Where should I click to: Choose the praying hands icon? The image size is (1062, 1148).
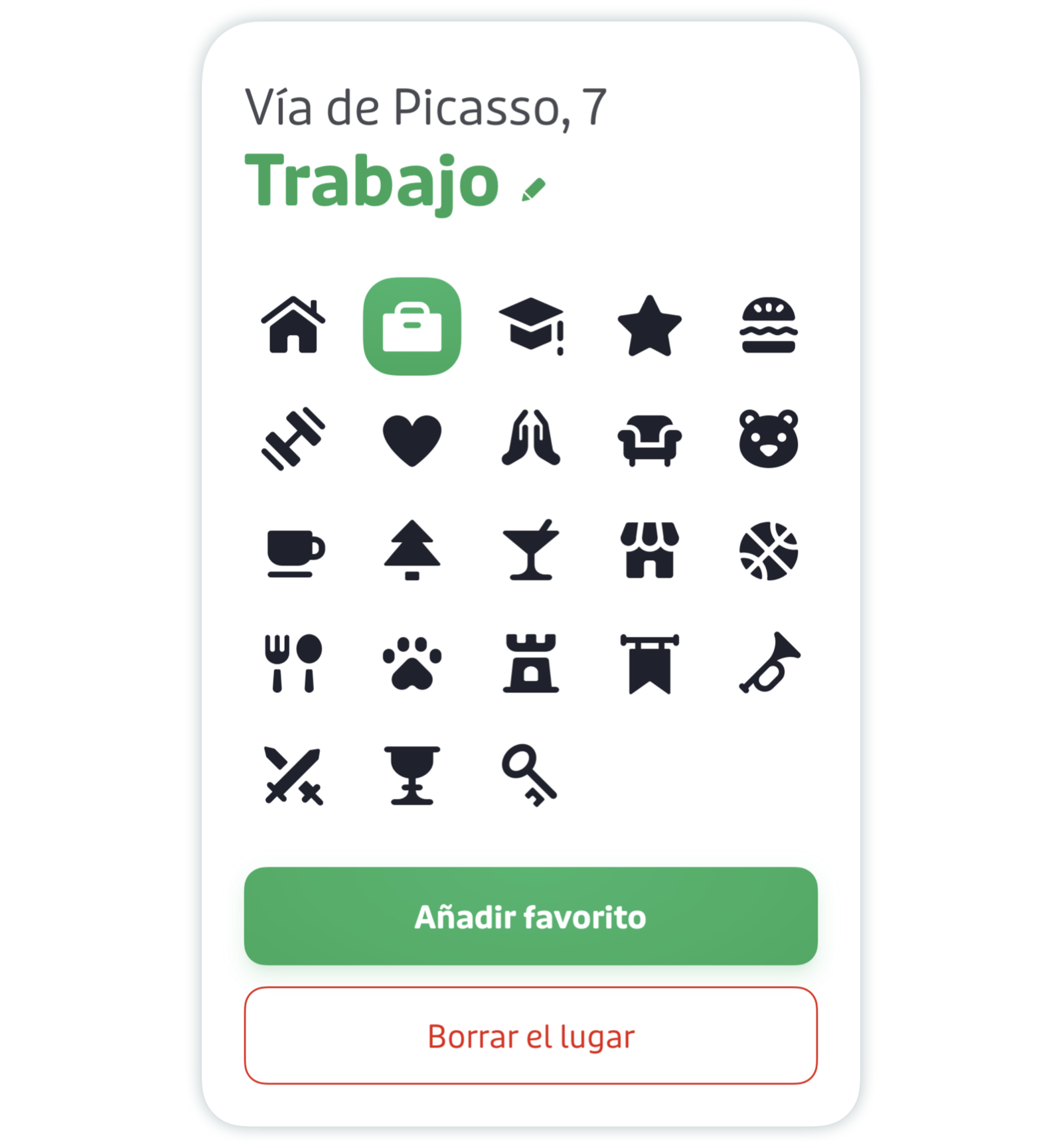531,439
